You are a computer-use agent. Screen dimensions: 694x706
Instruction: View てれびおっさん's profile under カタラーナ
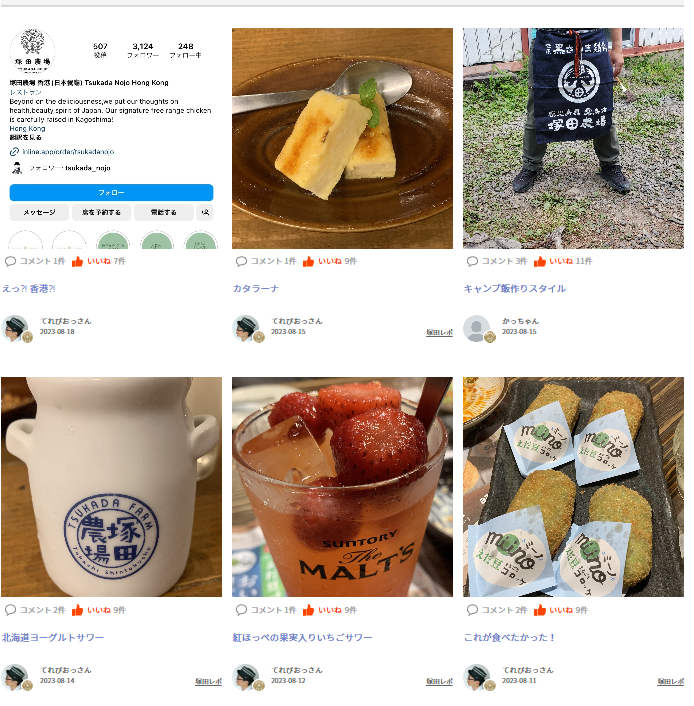pyautogui.click(x=296, y=321)
